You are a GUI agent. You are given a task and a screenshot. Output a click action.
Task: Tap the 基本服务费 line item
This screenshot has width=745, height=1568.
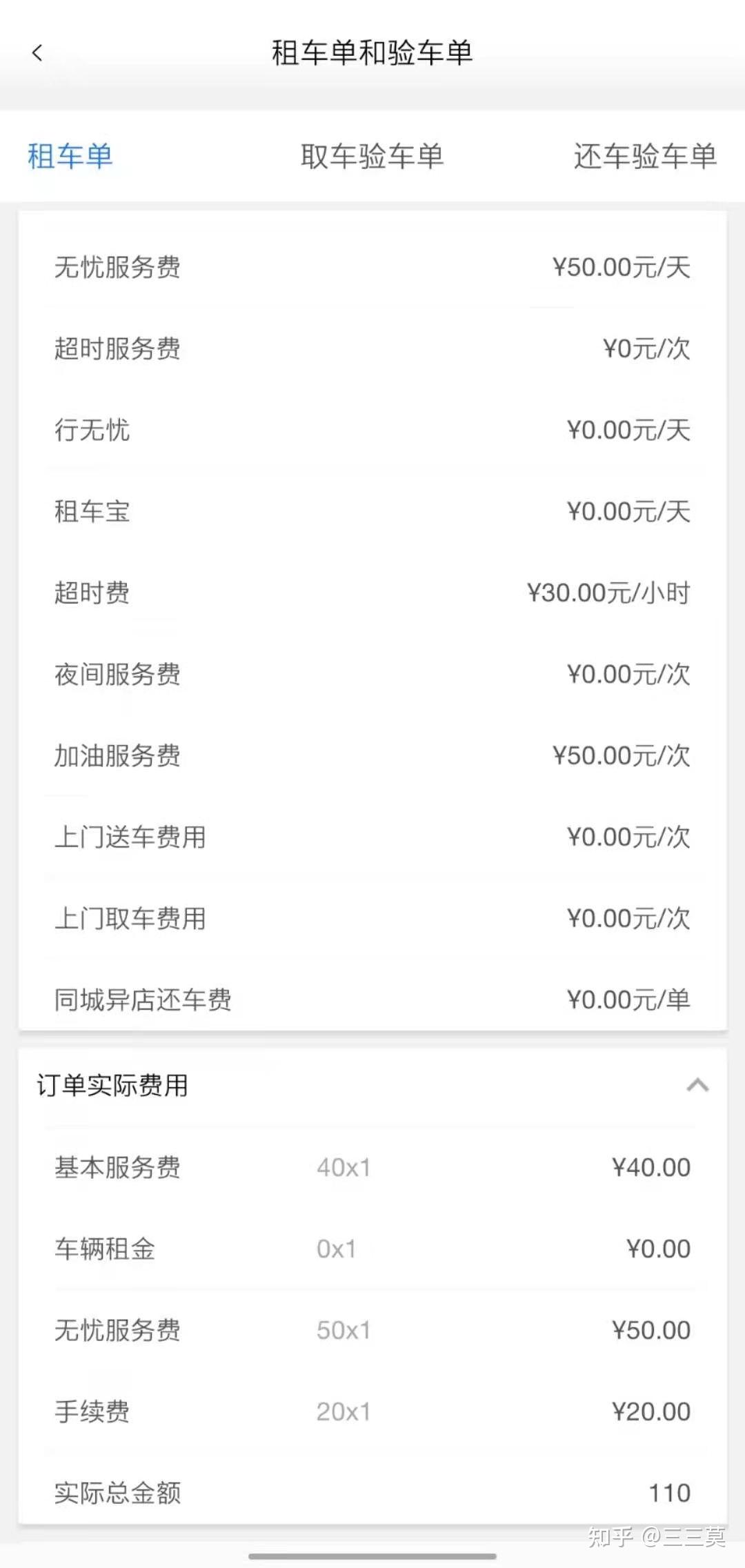point(372,1167)
